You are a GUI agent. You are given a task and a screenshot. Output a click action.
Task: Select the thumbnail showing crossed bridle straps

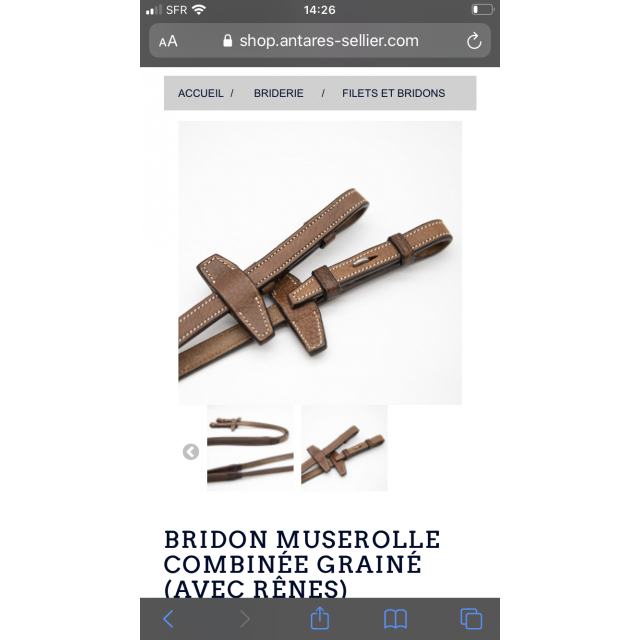pos(344,448)
